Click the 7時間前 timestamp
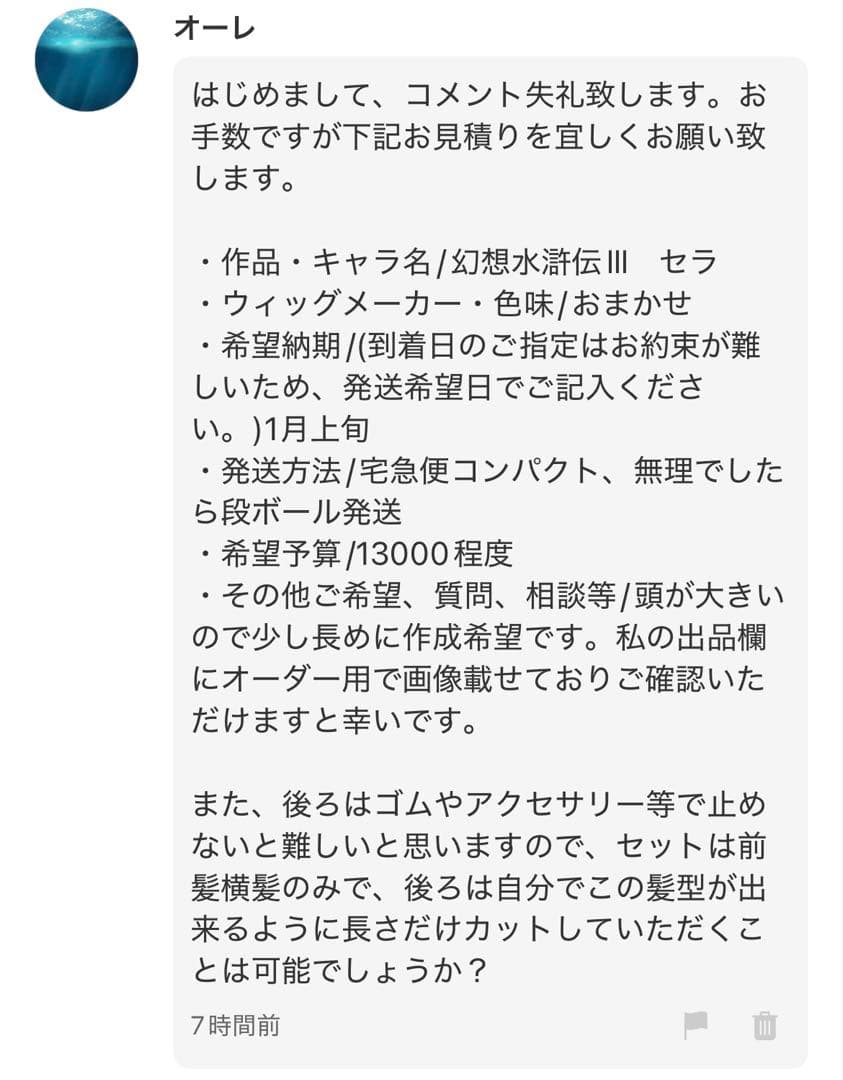The image size is (843, 1080). 234,1025
